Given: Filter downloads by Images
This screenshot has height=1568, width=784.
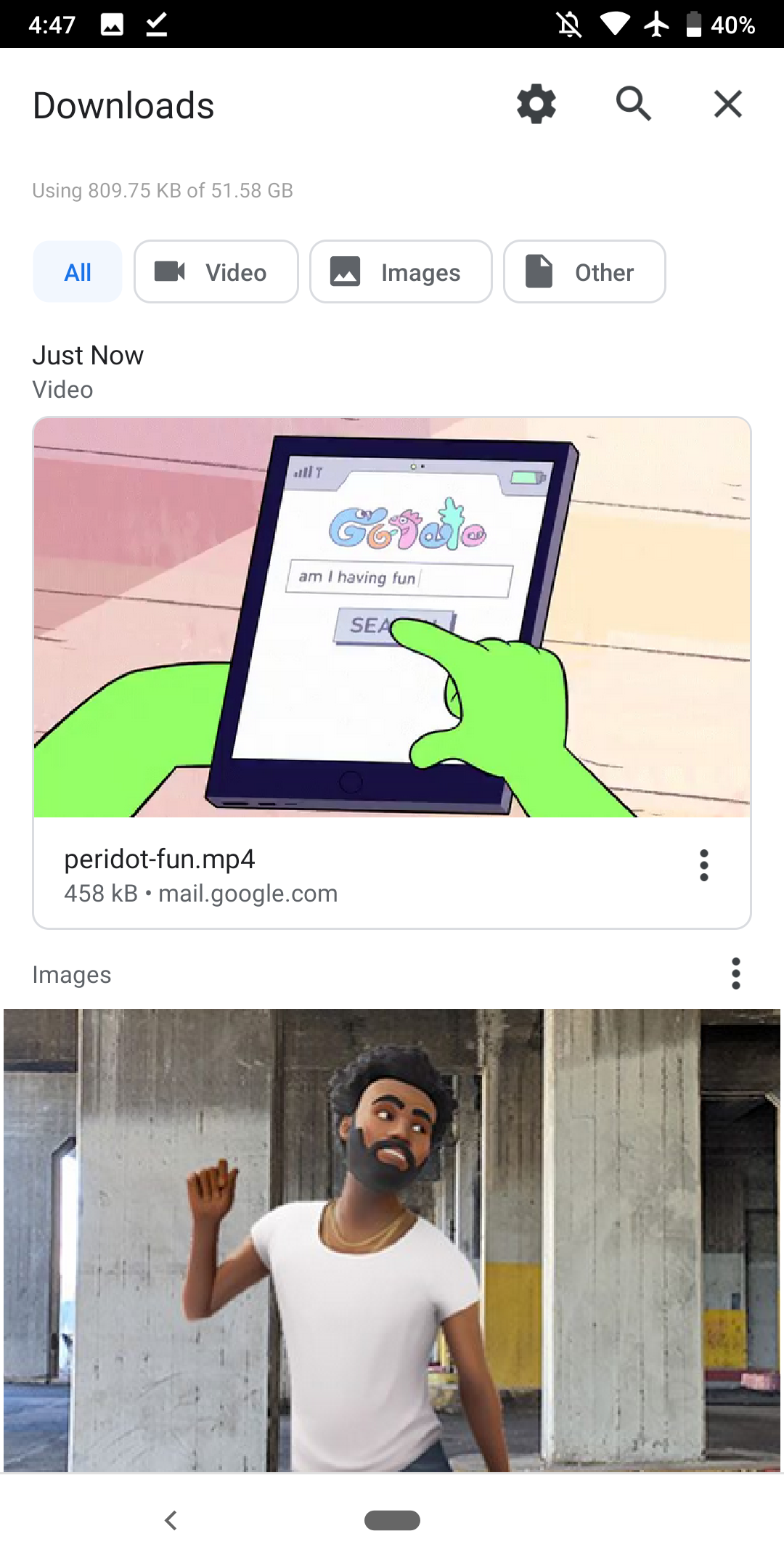Looking at the screenshot, I should coord(401,271).
